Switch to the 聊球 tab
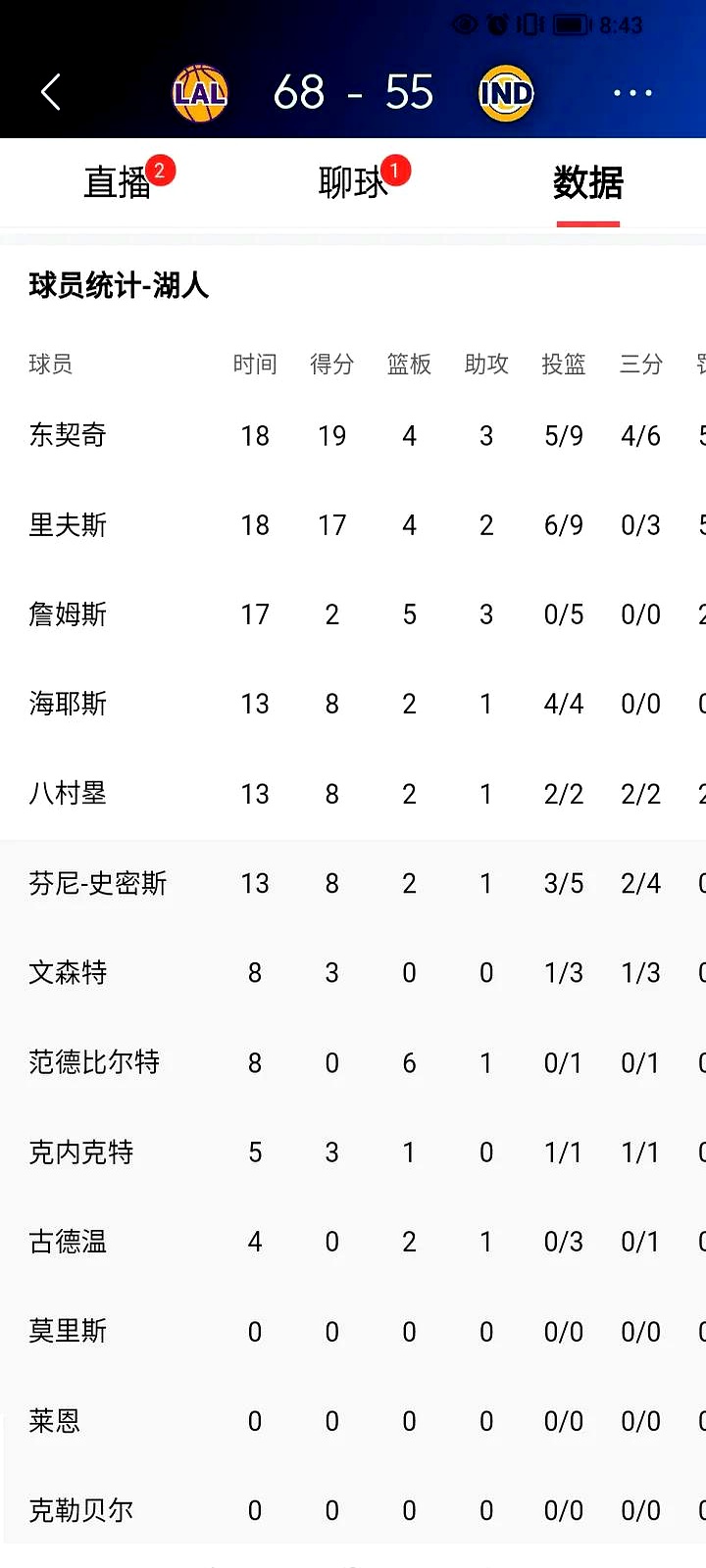The image size is (706, 1568). (351, 182)
